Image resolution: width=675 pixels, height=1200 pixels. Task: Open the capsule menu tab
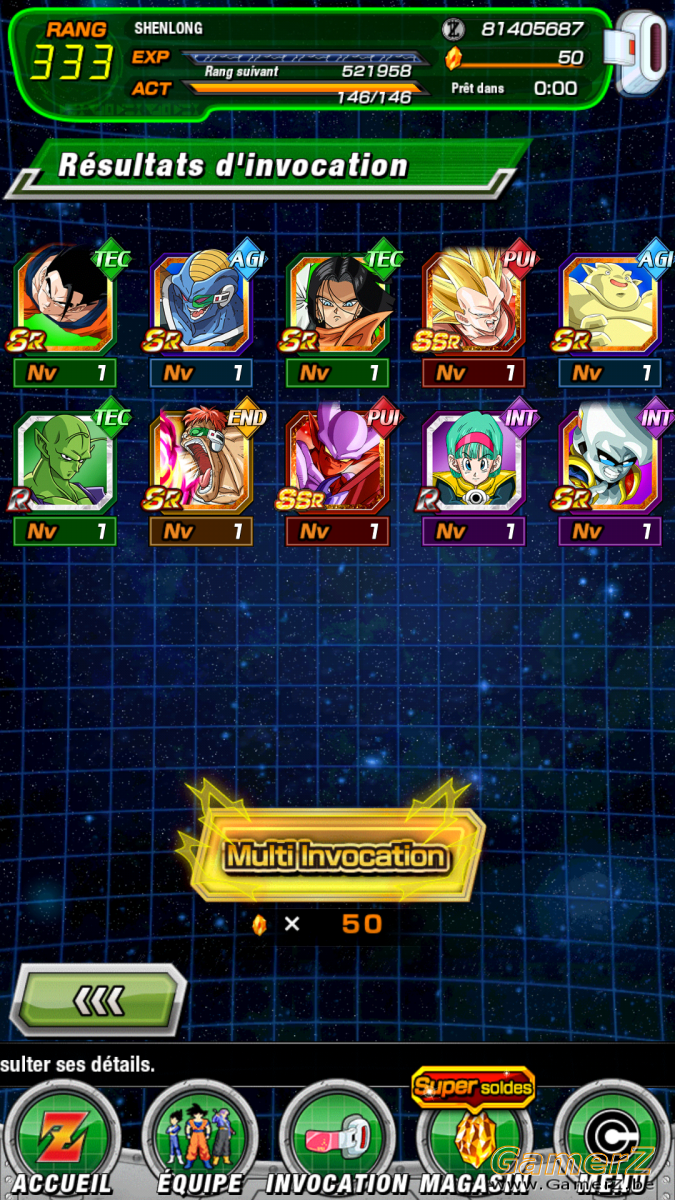pyautogui.click(x=610, y=1140)
